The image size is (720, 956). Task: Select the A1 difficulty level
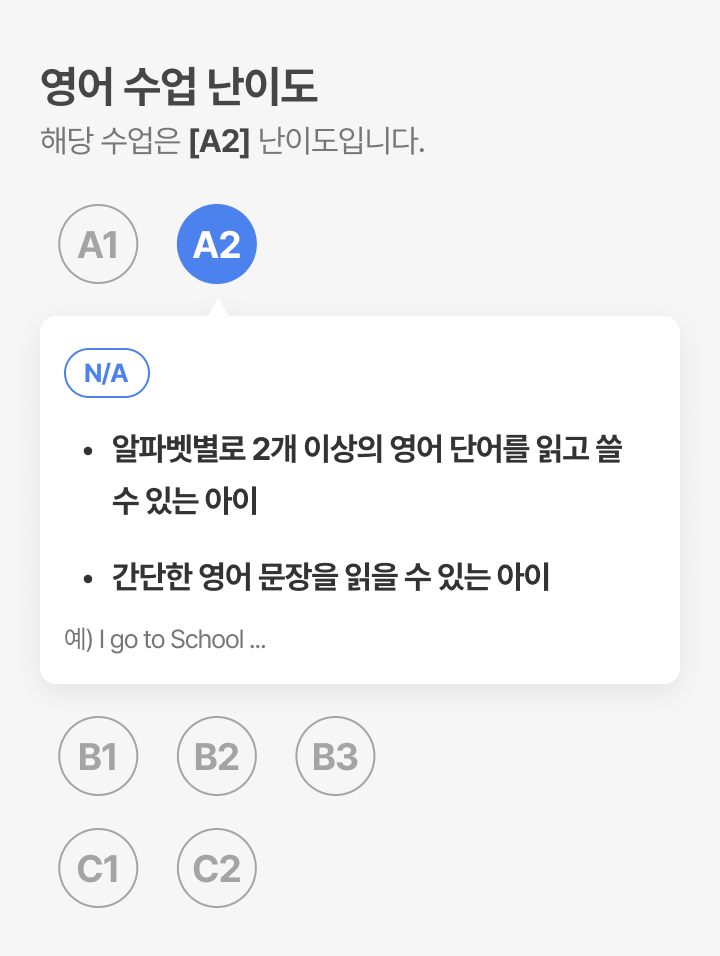pyautogui.click(x=98, y=244)
